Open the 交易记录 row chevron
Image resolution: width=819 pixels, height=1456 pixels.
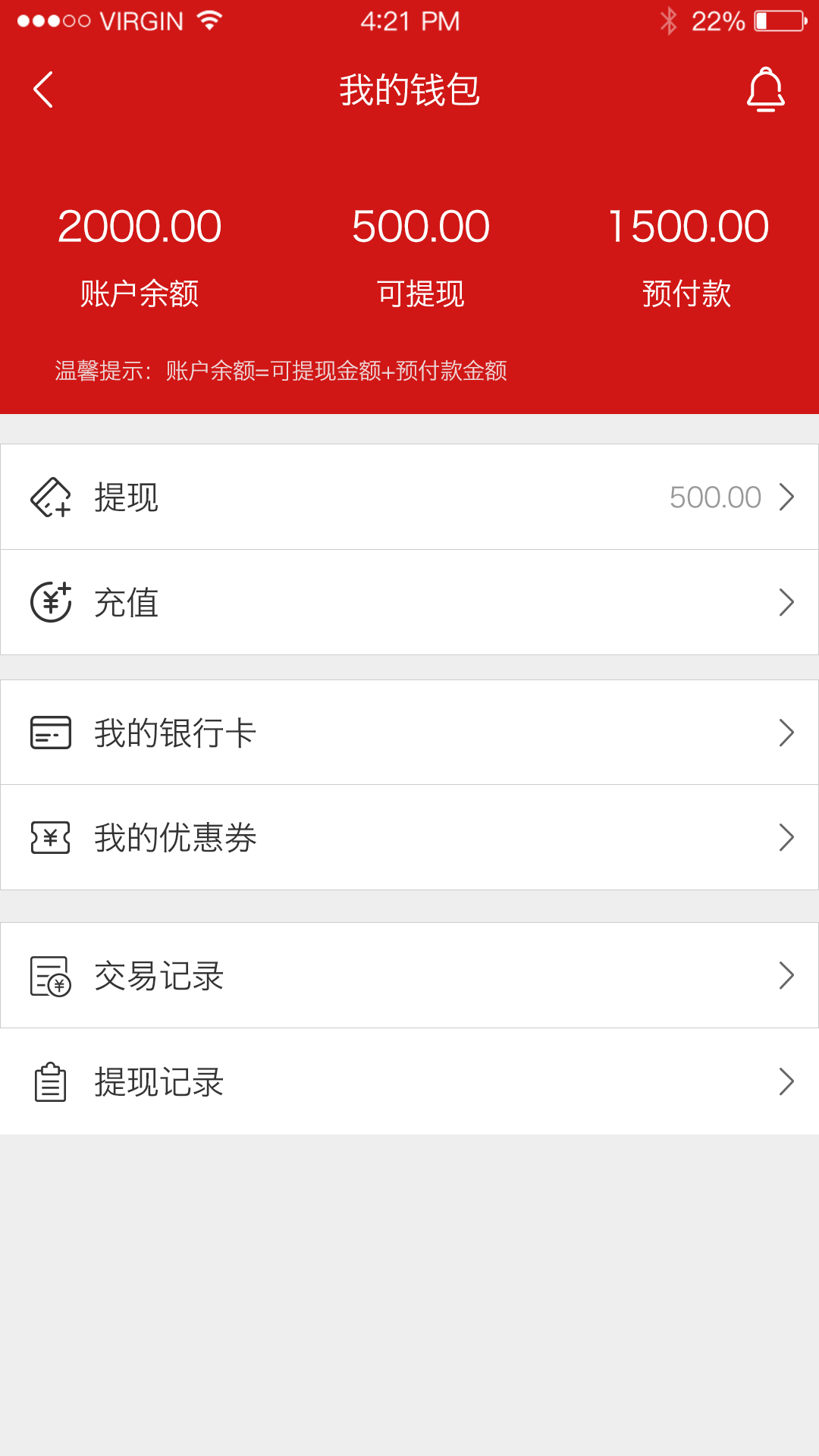tap(787, 975)
